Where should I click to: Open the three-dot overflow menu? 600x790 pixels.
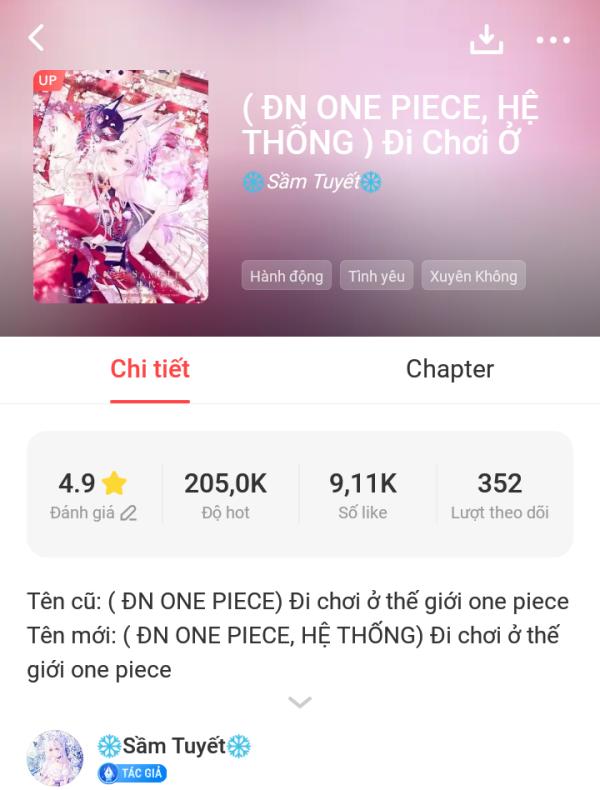click(x=552, y=40)
